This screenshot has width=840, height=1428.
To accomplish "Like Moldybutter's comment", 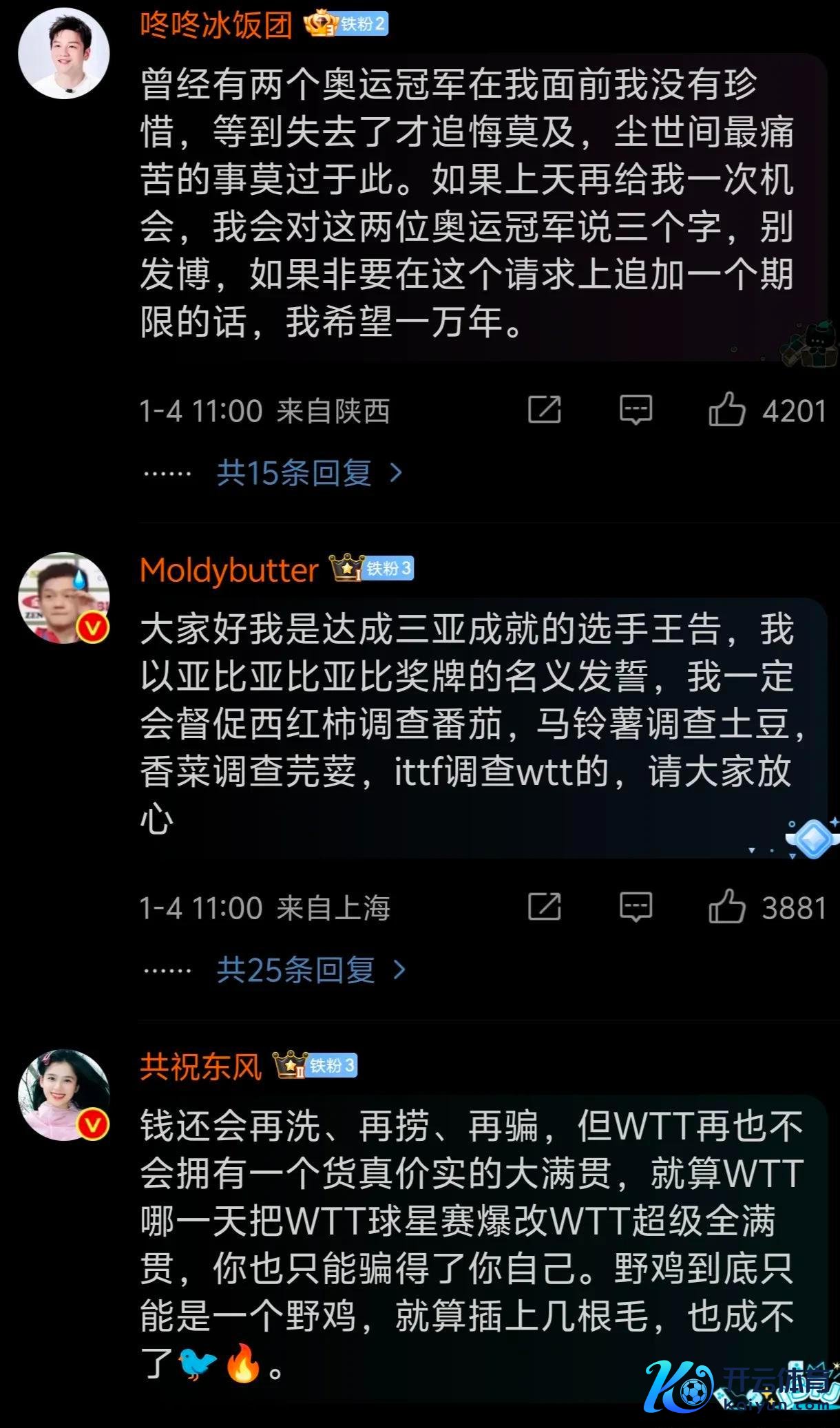I will [727, 907].
